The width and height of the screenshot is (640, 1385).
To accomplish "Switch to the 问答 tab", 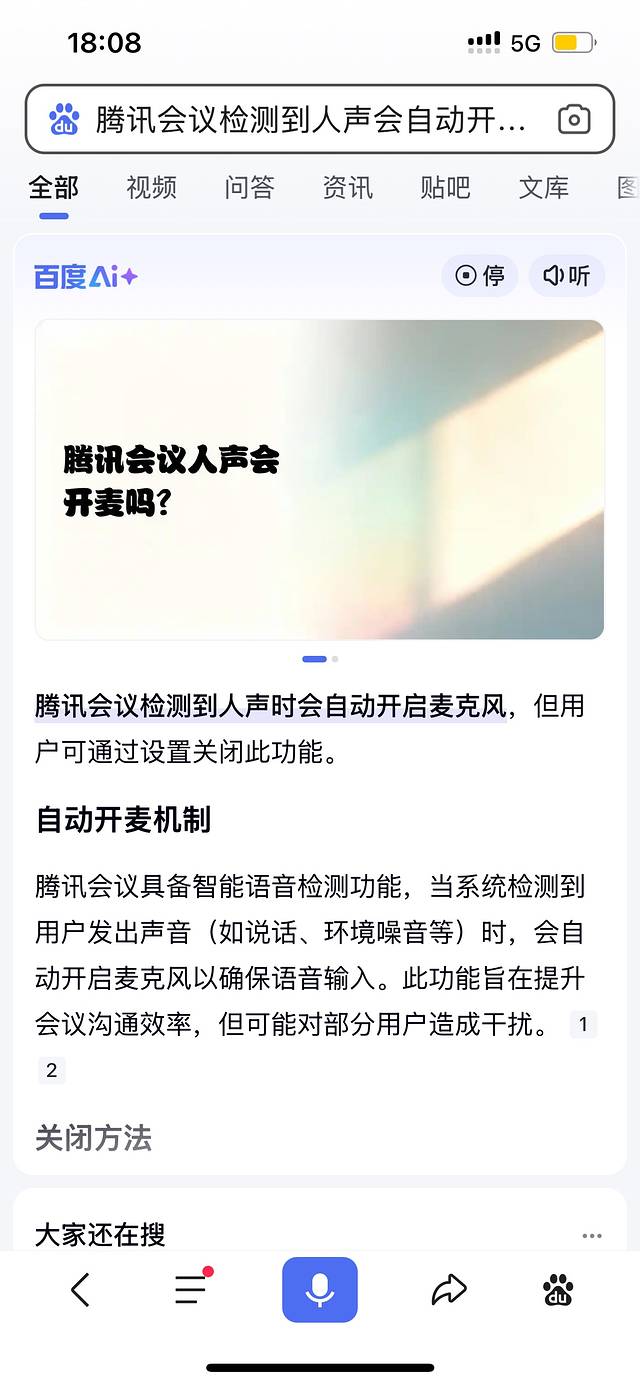I will 249,187.
